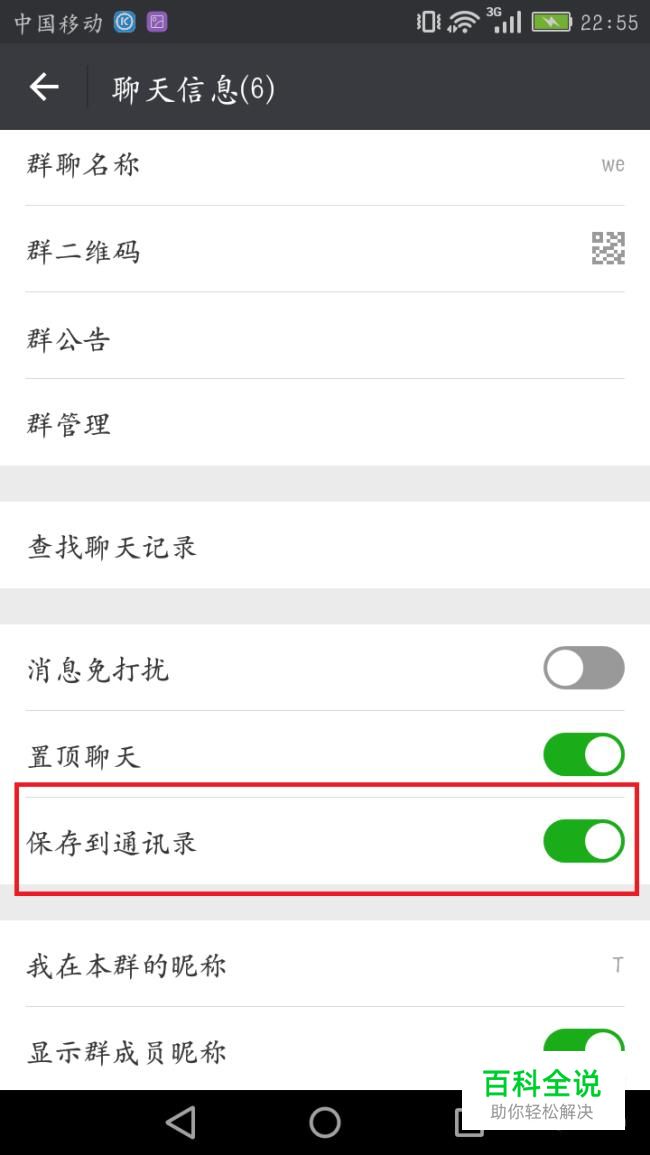The height and width of the screenshot is (1155, 650).
Task: Open the 群聊名称 row
Action: tap(325, 165)
